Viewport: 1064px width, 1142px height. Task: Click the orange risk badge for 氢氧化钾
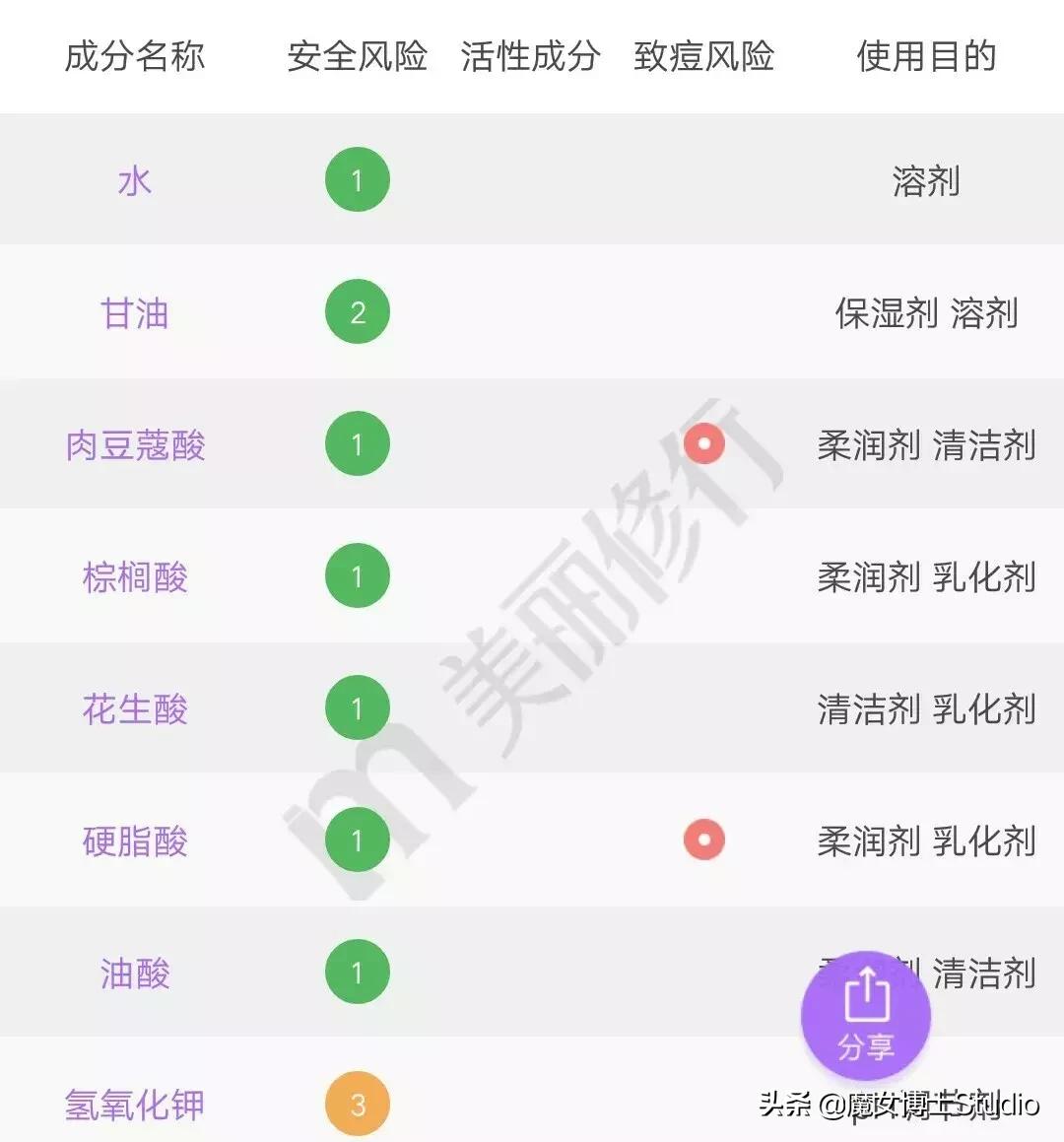click(357, 1103)
